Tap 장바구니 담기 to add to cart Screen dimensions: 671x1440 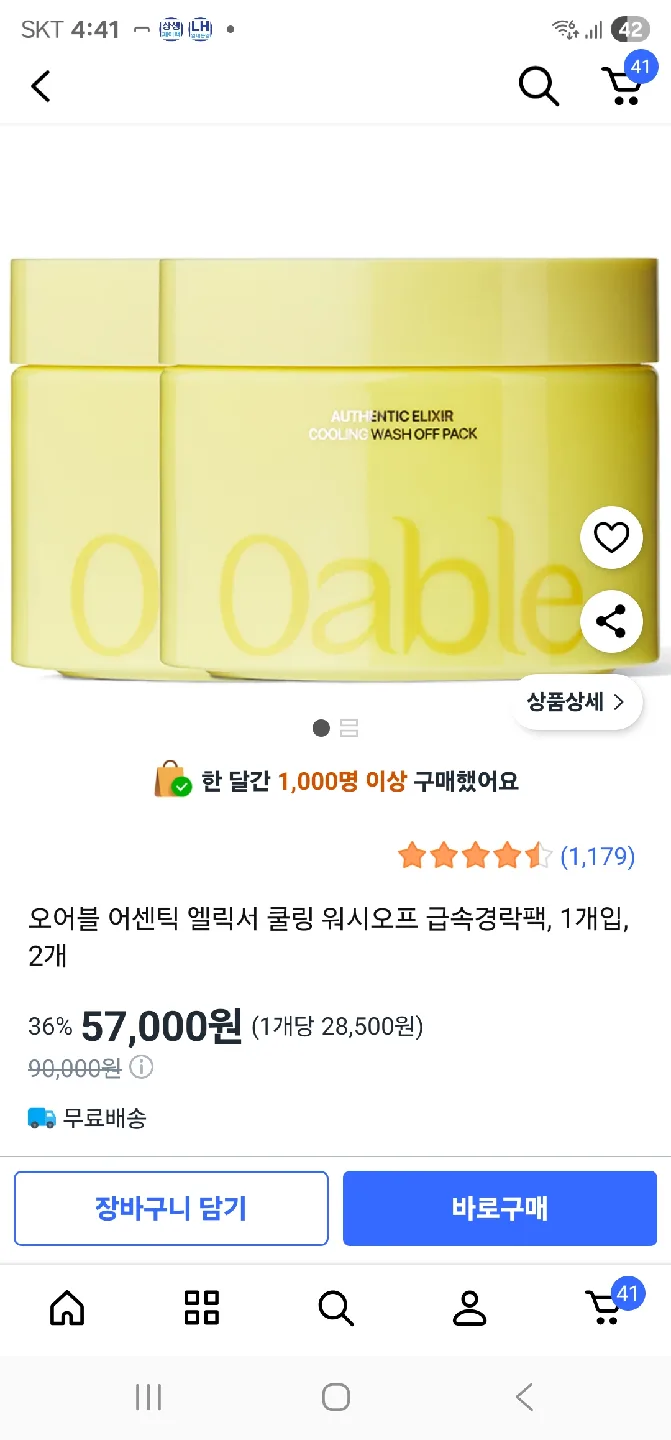pyautogui.click(x=171, y=1208)
